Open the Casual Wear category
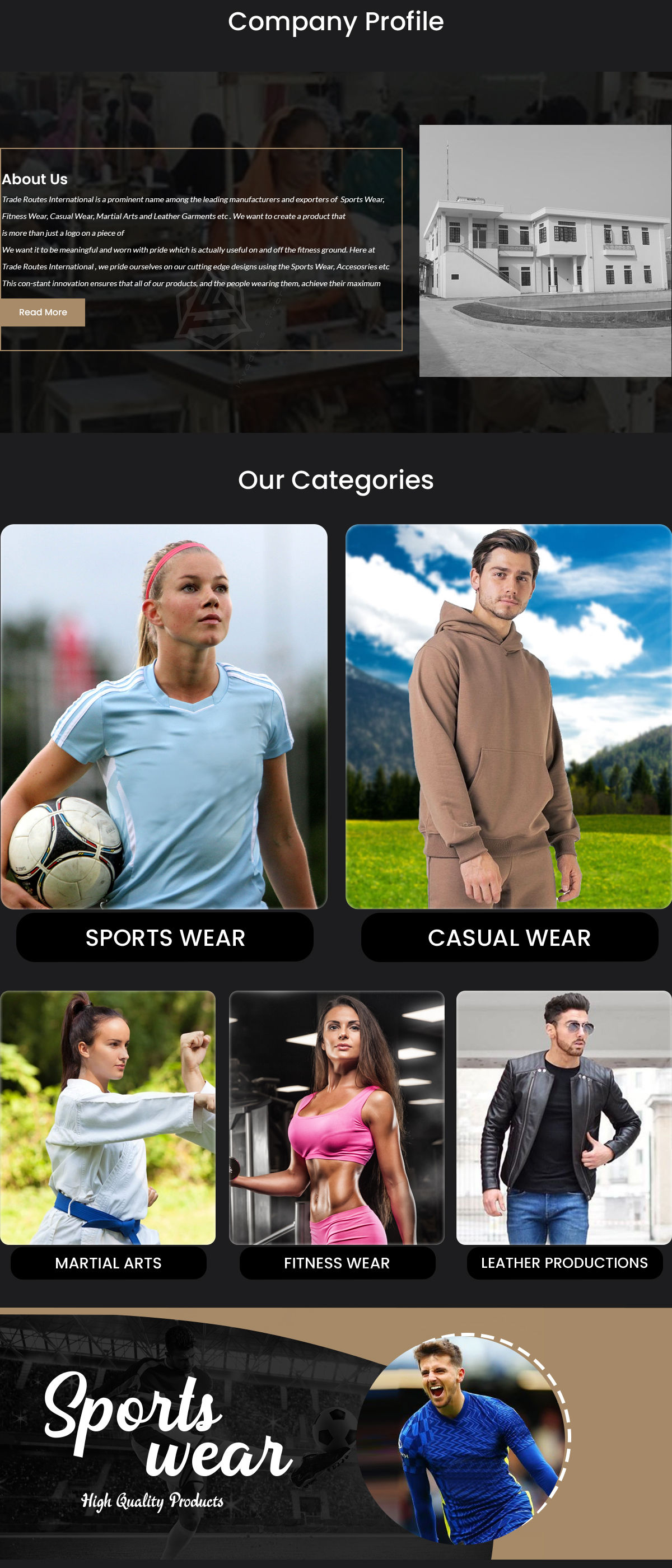Image resolution: width=672 pixels, height=1568 pixels. point(510,937)
